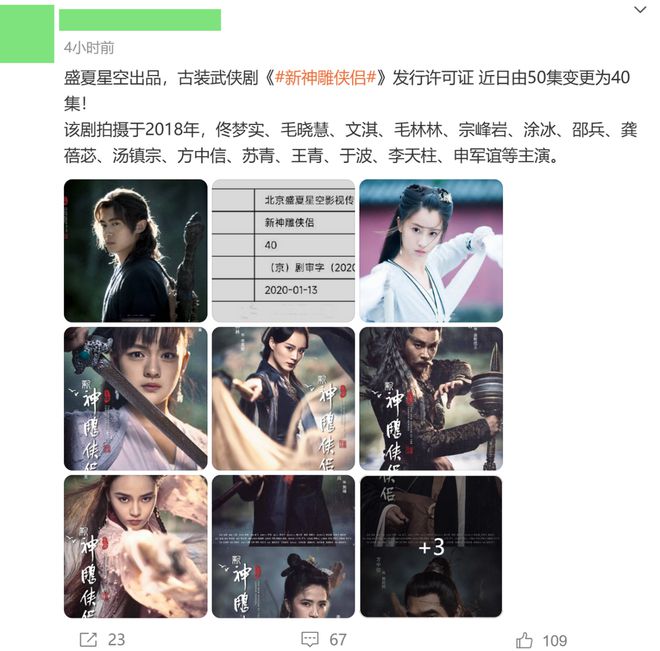Open the 67 comments on this post
This screenshot has width=660, height=651.
(x=324, y=639)
